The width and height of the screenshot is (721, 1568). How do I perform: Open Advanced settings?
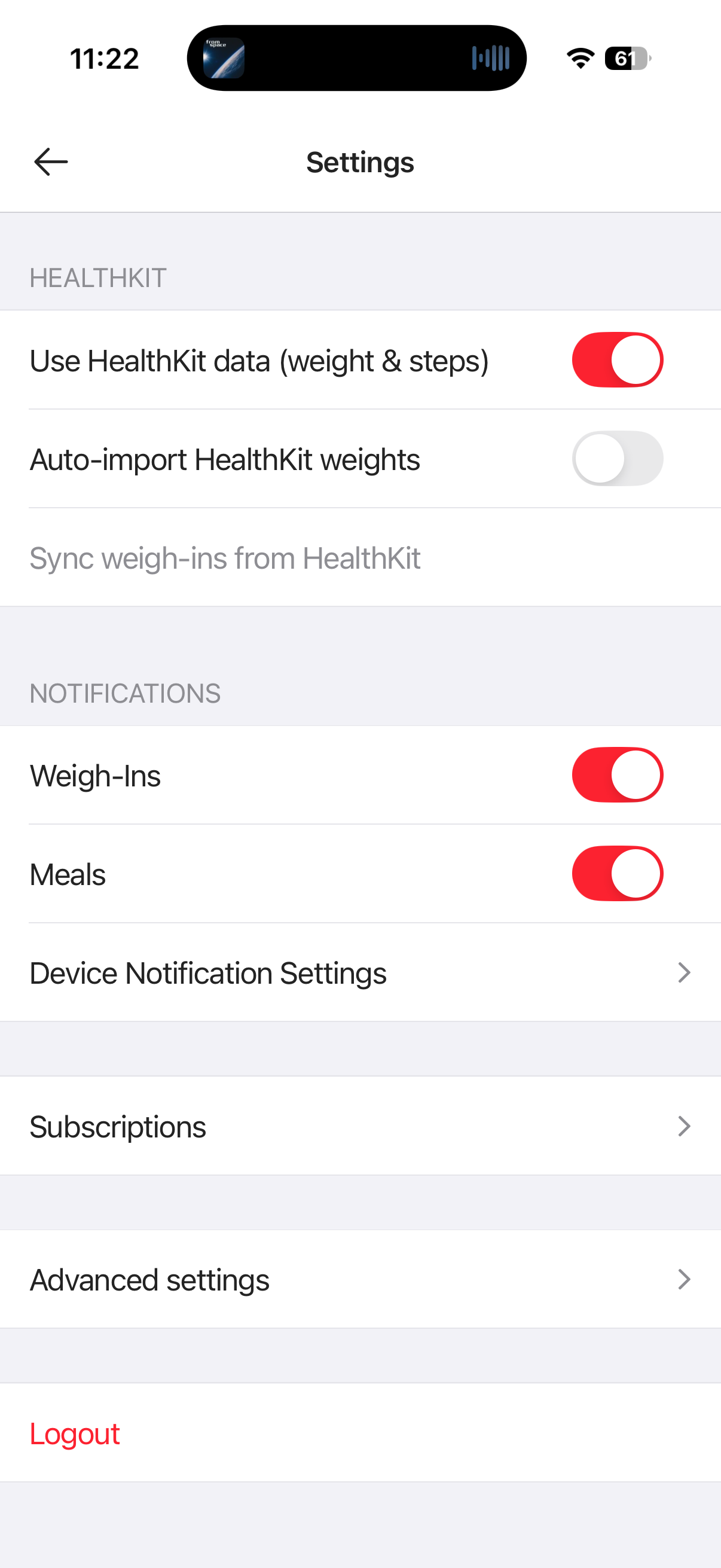tap(360, 1280)
